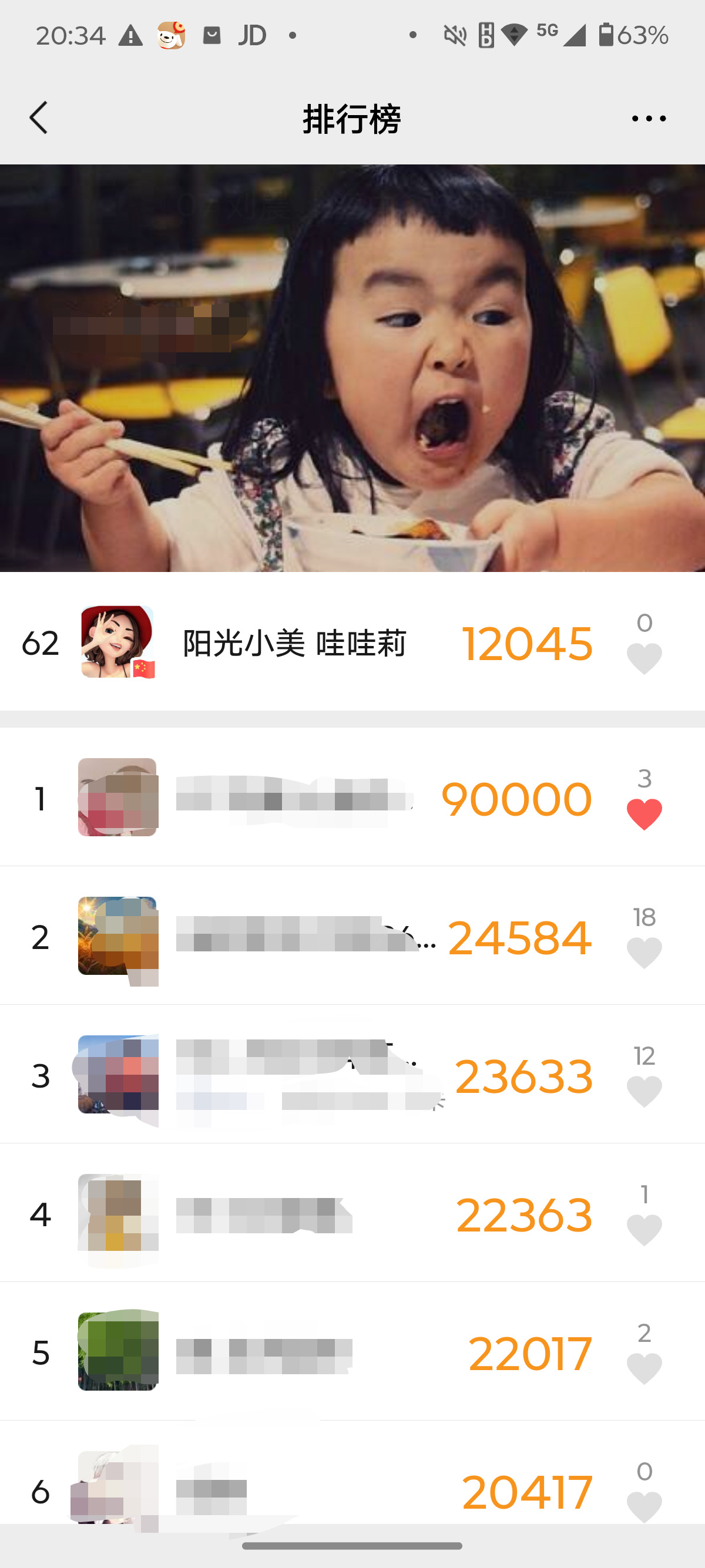The width and height of the screenshot is (705, 1568).
Task: Select the rank 3 leaderboard row
Action: click(x=292, y=1075)
